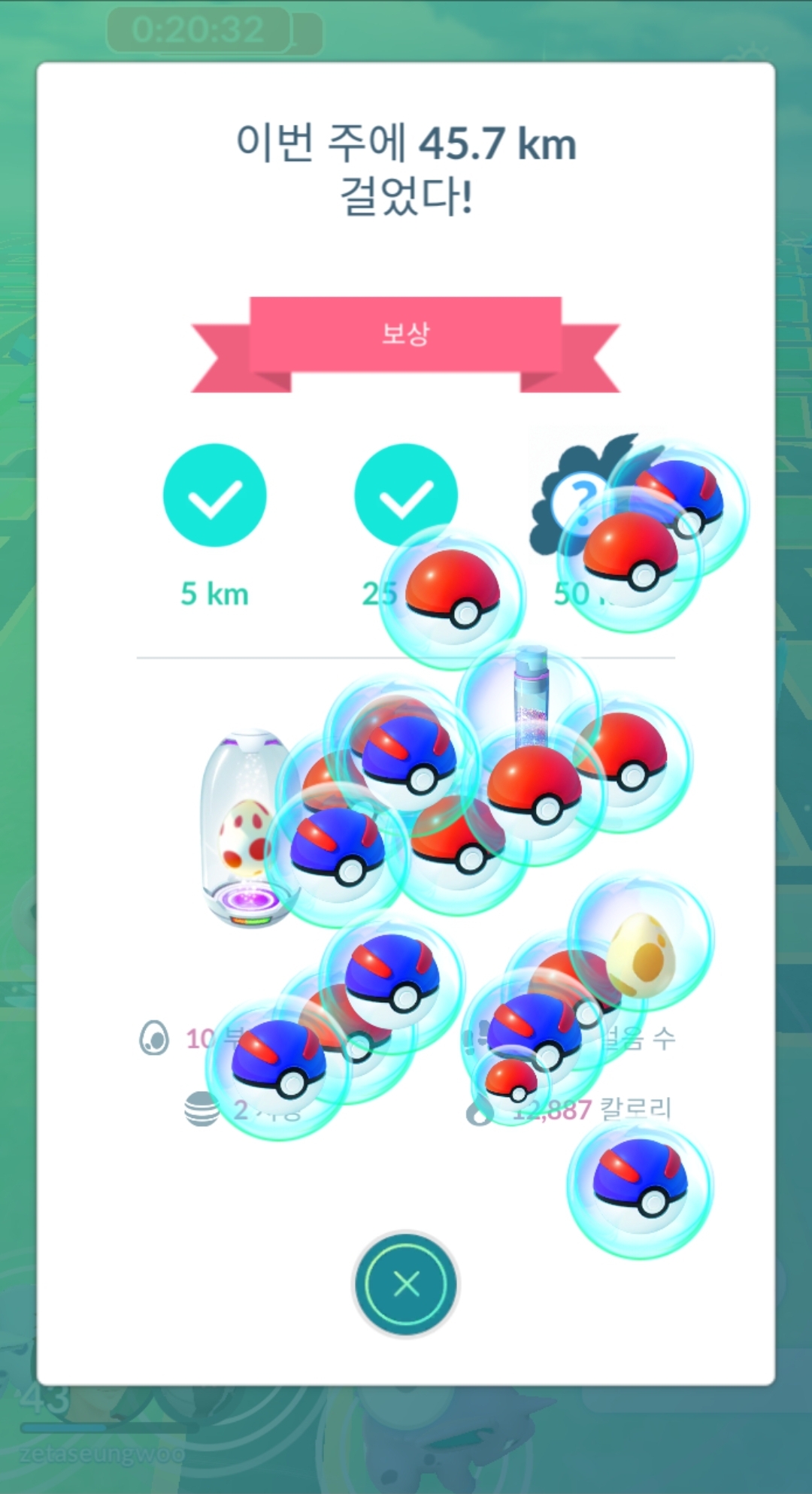Close the weekly walking rewards dialog

click(x=406, y=1283)
